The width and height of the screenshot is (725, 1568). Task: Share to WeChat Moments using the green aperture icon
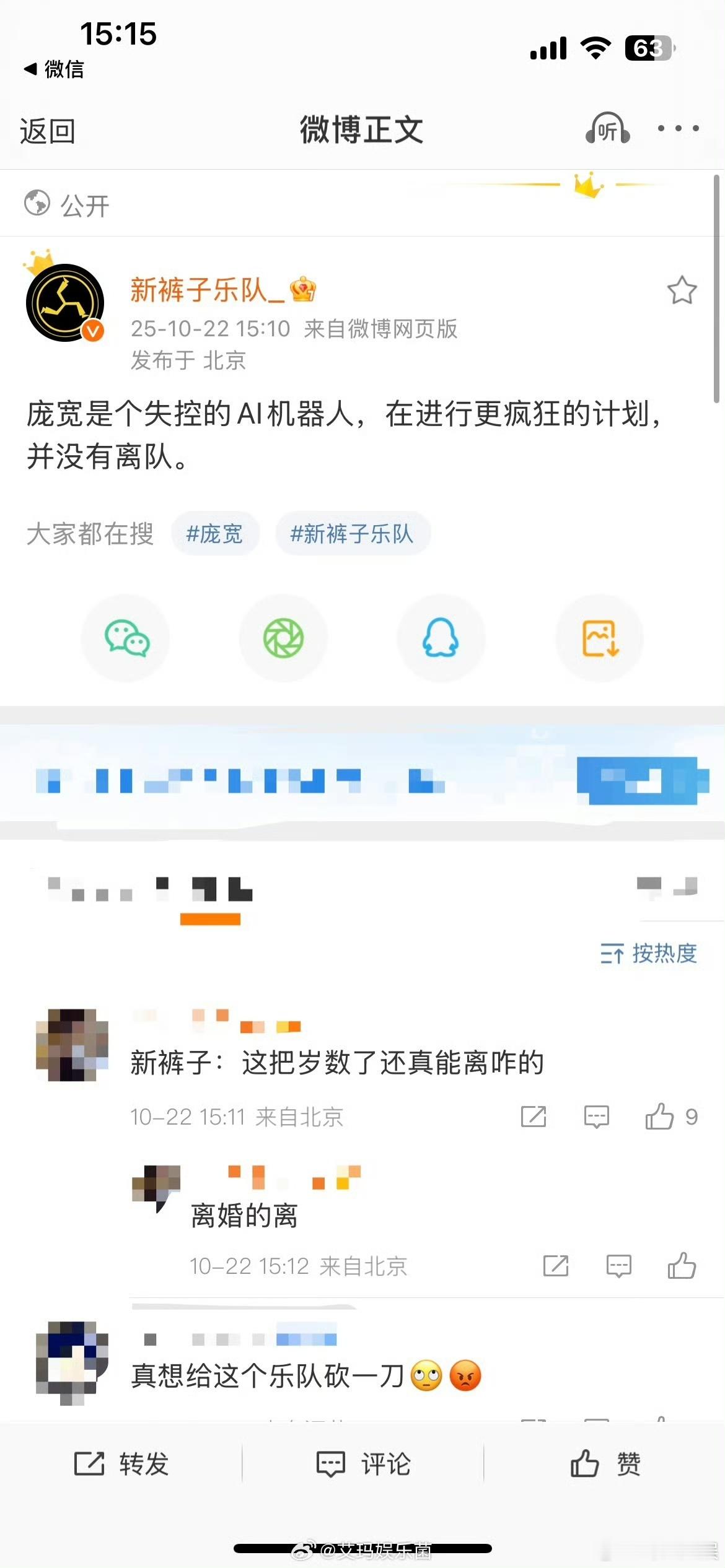[x=283, y=638]
